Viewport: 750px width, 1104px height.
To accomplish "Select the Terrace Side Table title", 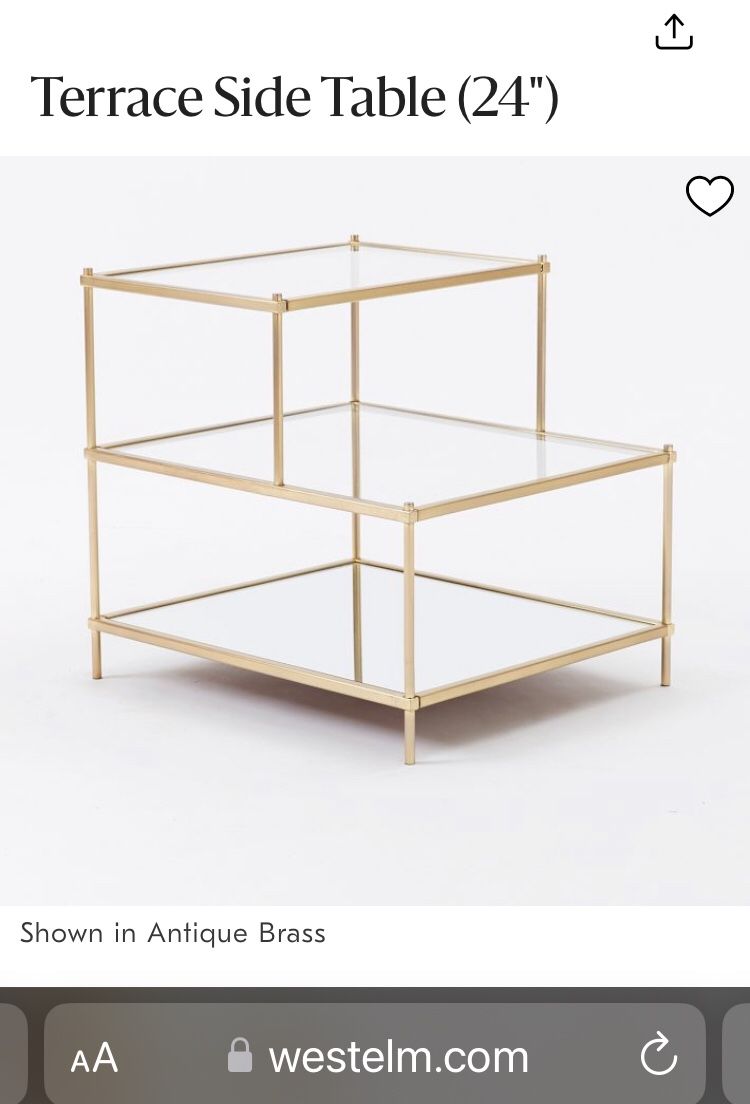I will [x=297, y=96].
